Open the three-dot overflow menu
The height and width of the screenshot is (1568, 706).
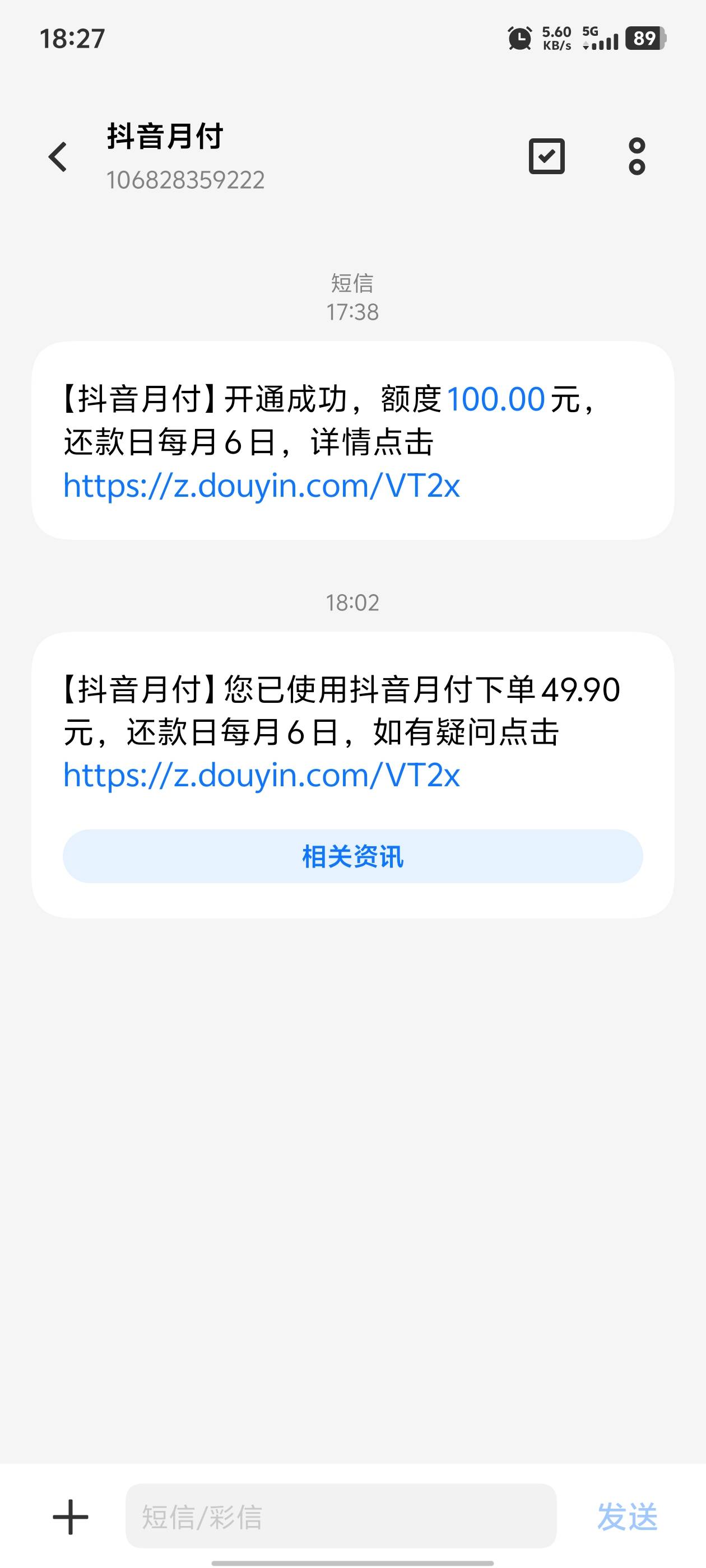point(637,156)
